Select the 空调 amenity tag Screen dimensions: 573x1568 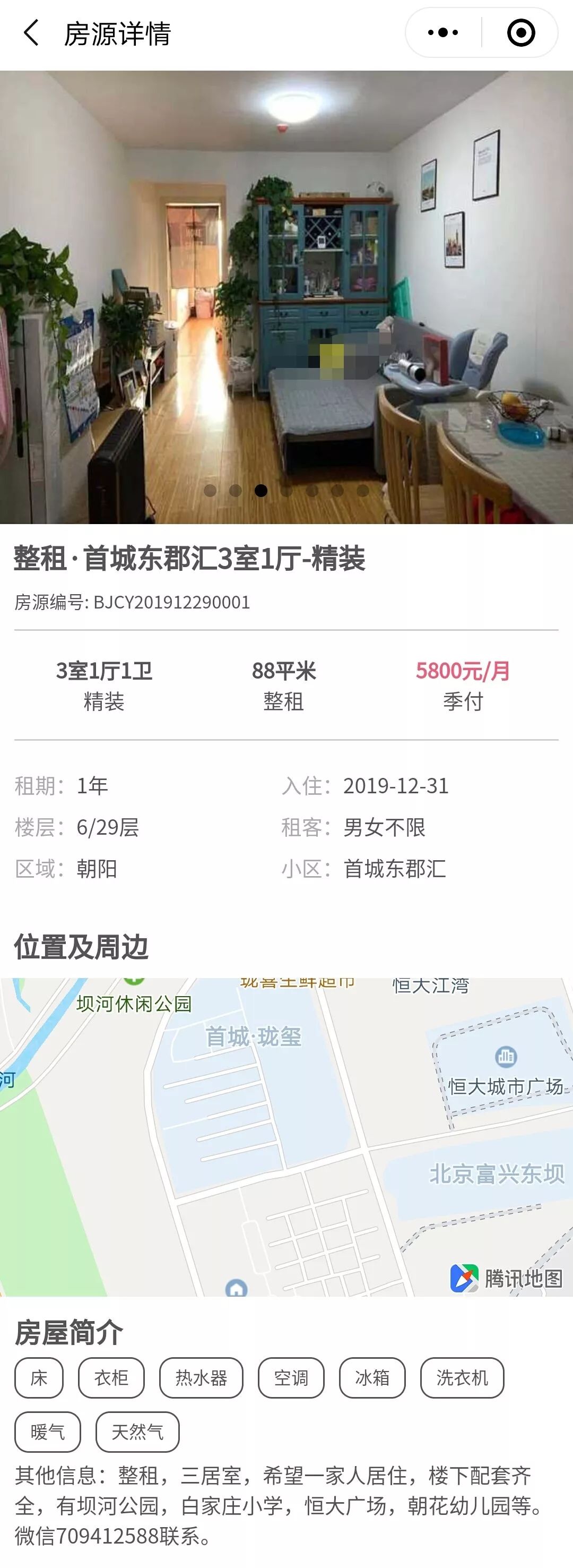(x=291, y=1377)
